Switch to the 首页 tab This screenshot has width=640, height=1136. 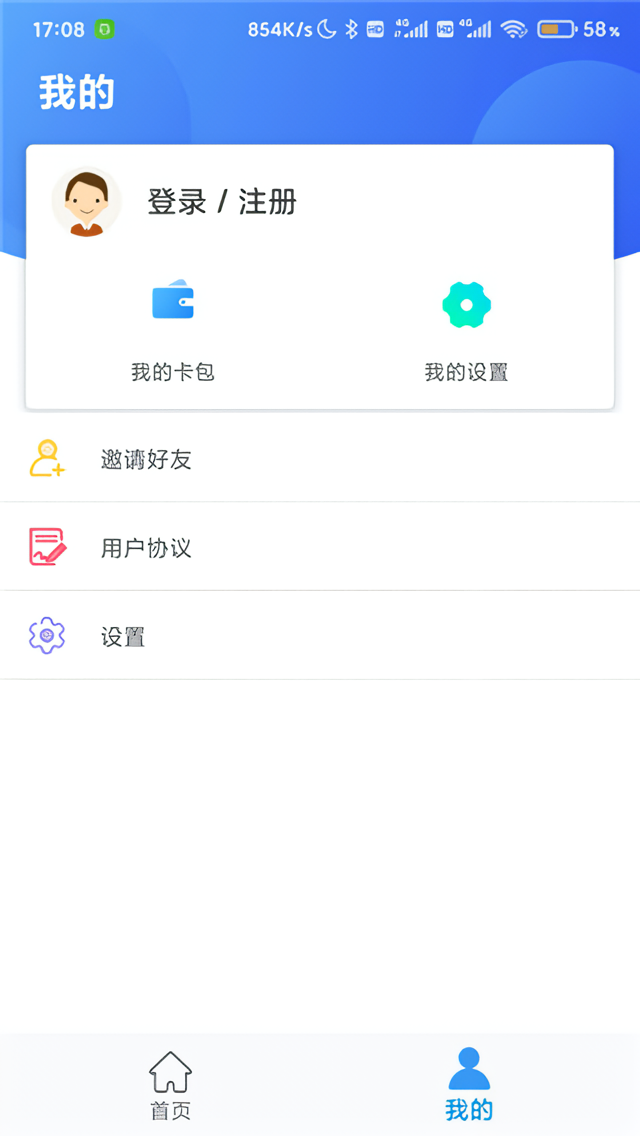(x=170, y=1085)
